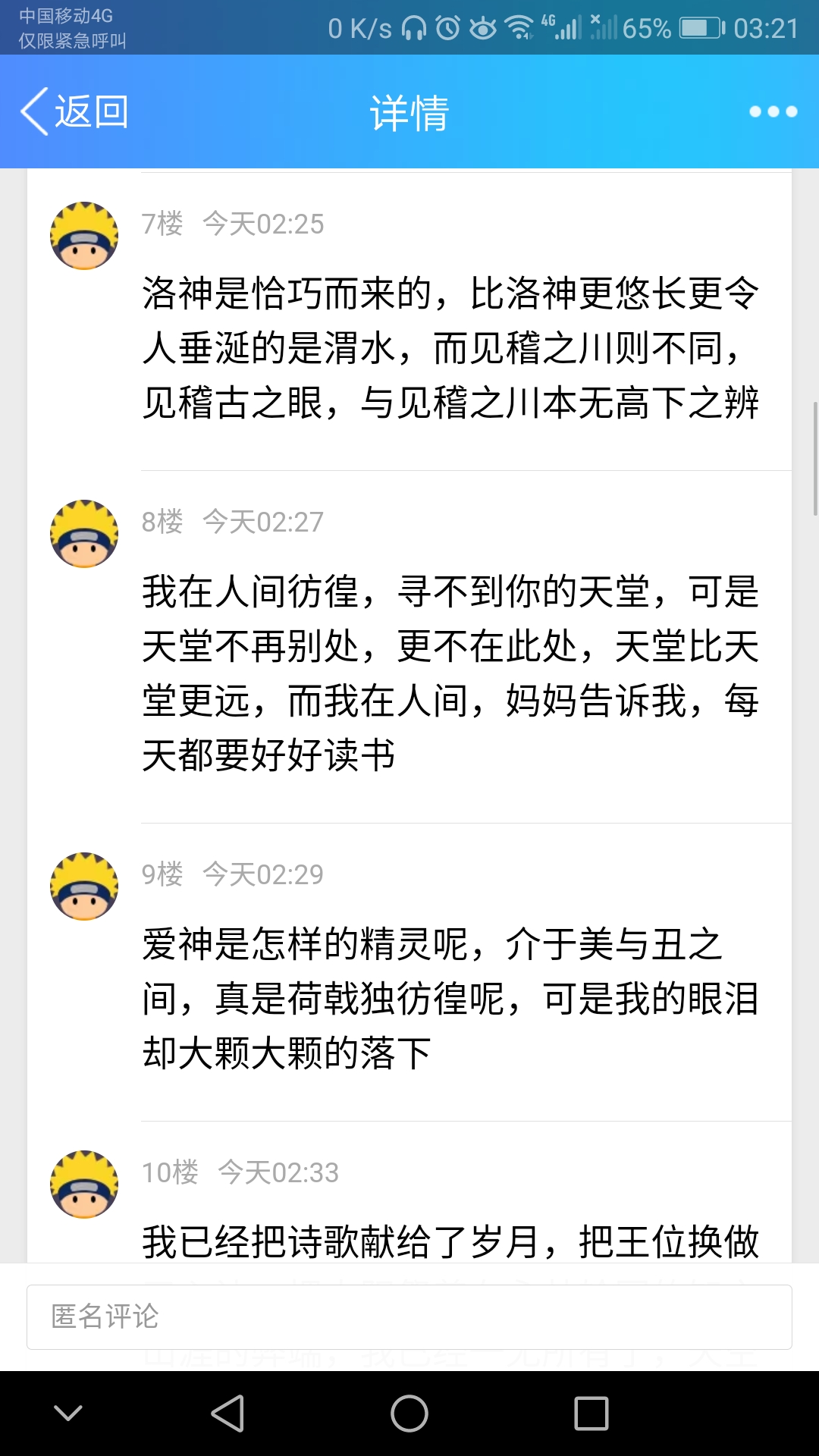The image size is (819, 1456).
Task: Open the three-dot overflow menu
Action: click(773, 111)
